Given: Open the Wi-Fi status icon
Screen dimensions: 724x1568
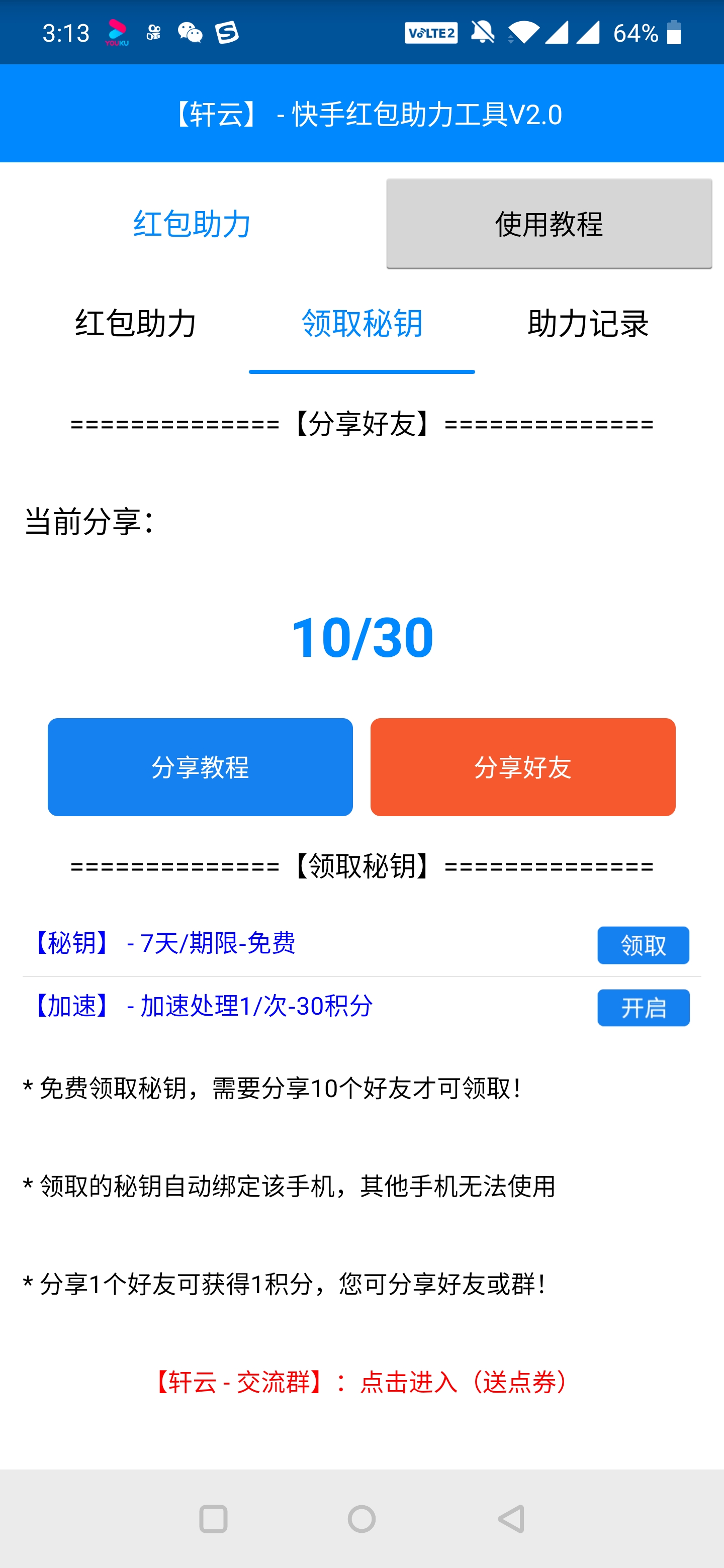Looking at the screenshot, I should (522, 32).
